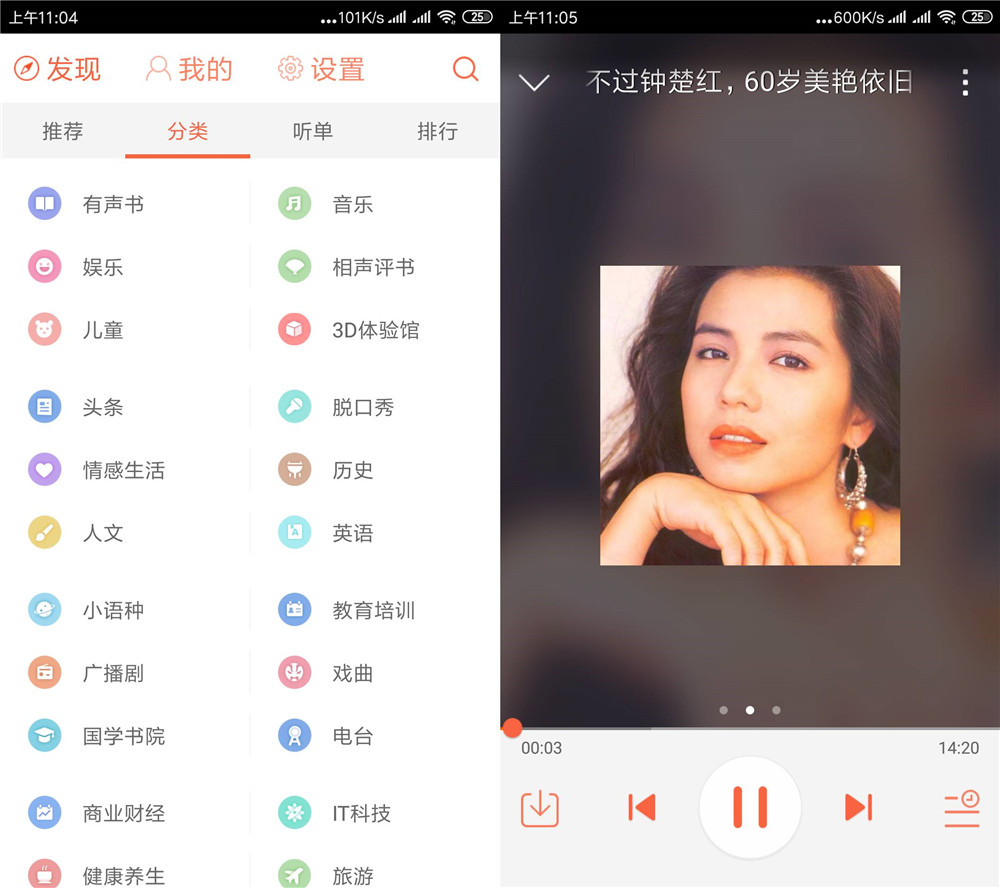Collapse the player with the down chevron
Viewport: 1000px width, 888px height.
[x=534, y=82]
